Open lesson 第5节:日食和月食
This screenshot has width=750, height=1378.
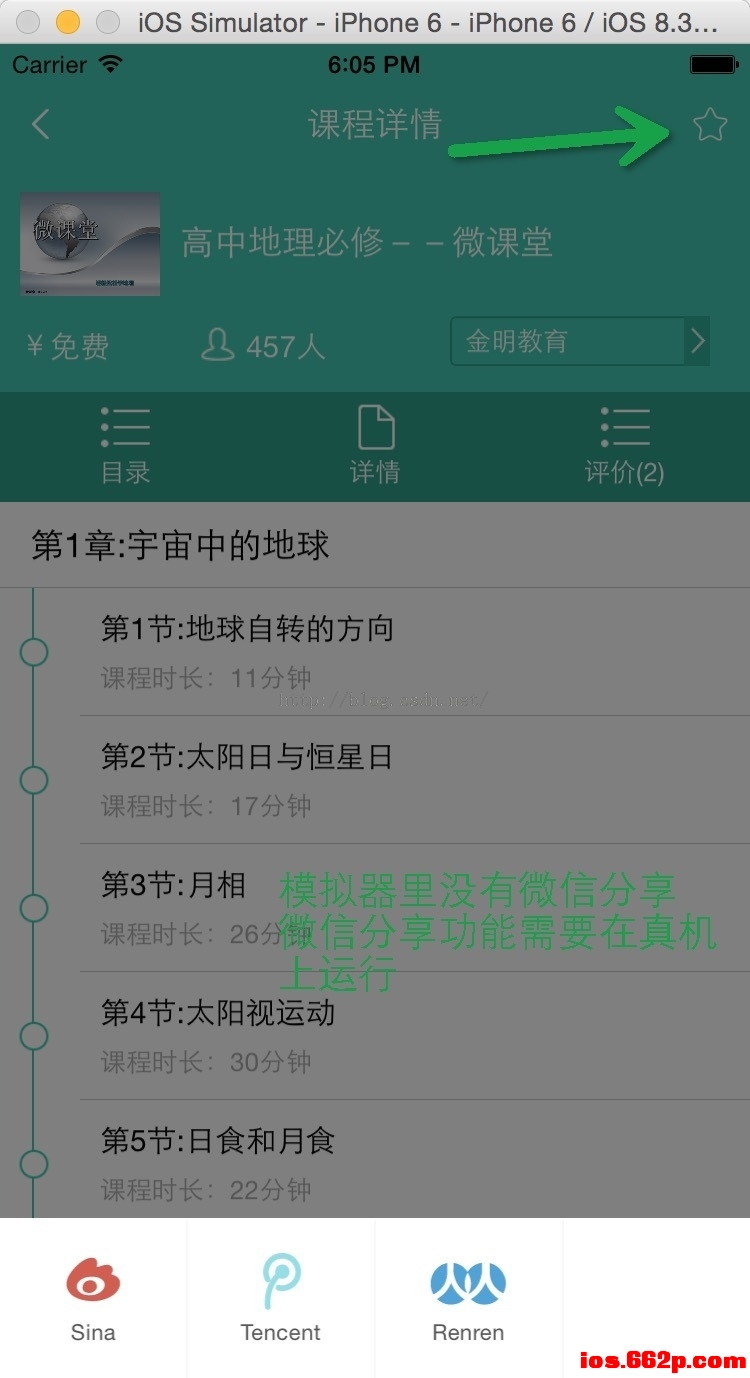pos(400,1162)
